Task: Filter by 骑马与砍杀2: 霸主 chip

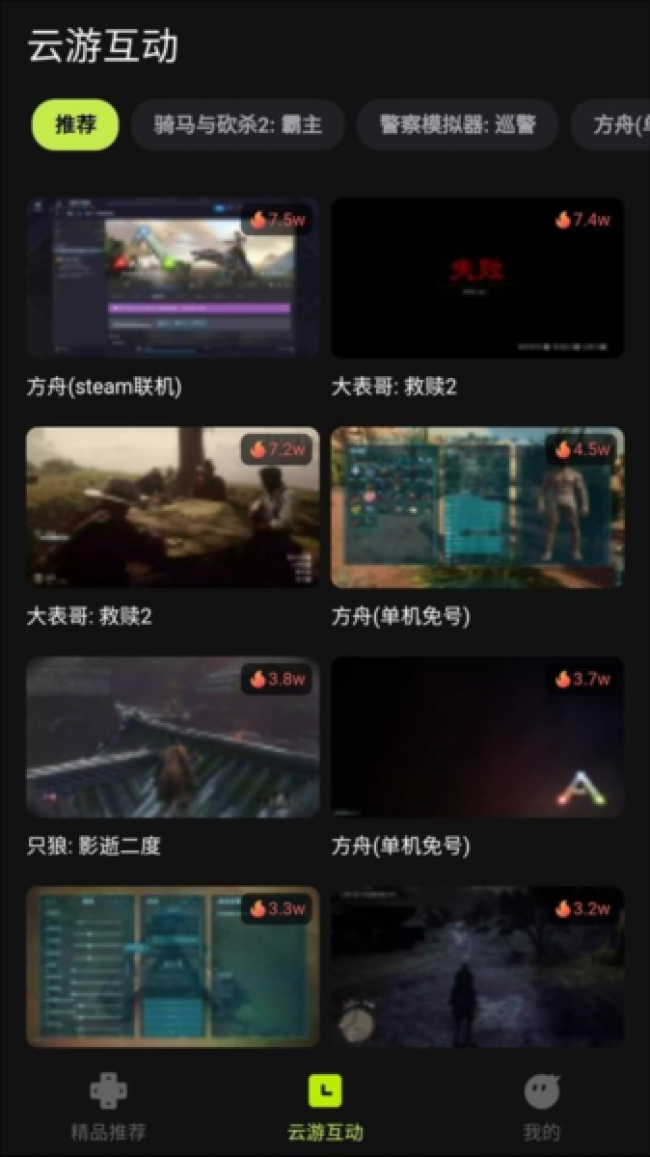Action: [x=238, y=125]
